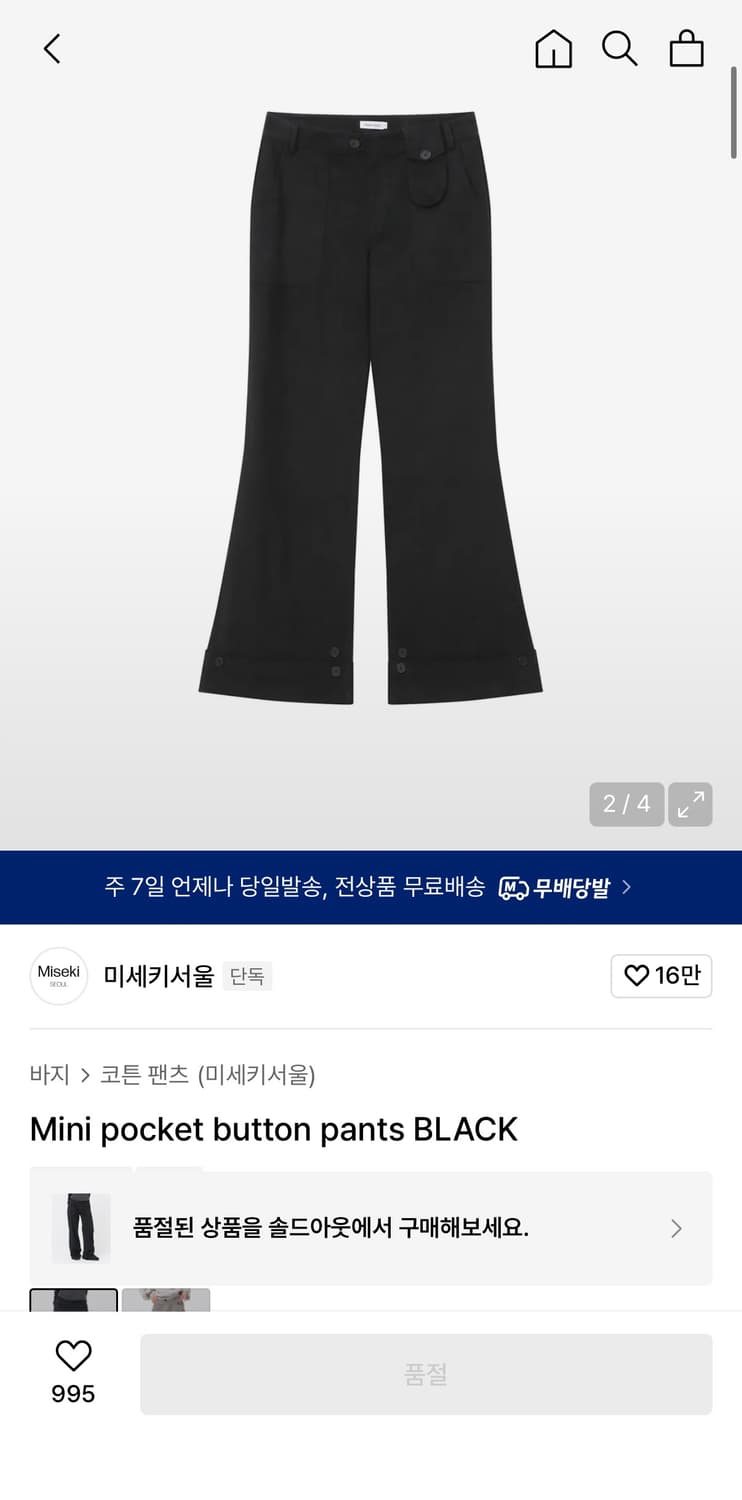Open the sold-out purchase banner chevron
This screenshot has height=1500, width=742.
(x=676, y=1228)
